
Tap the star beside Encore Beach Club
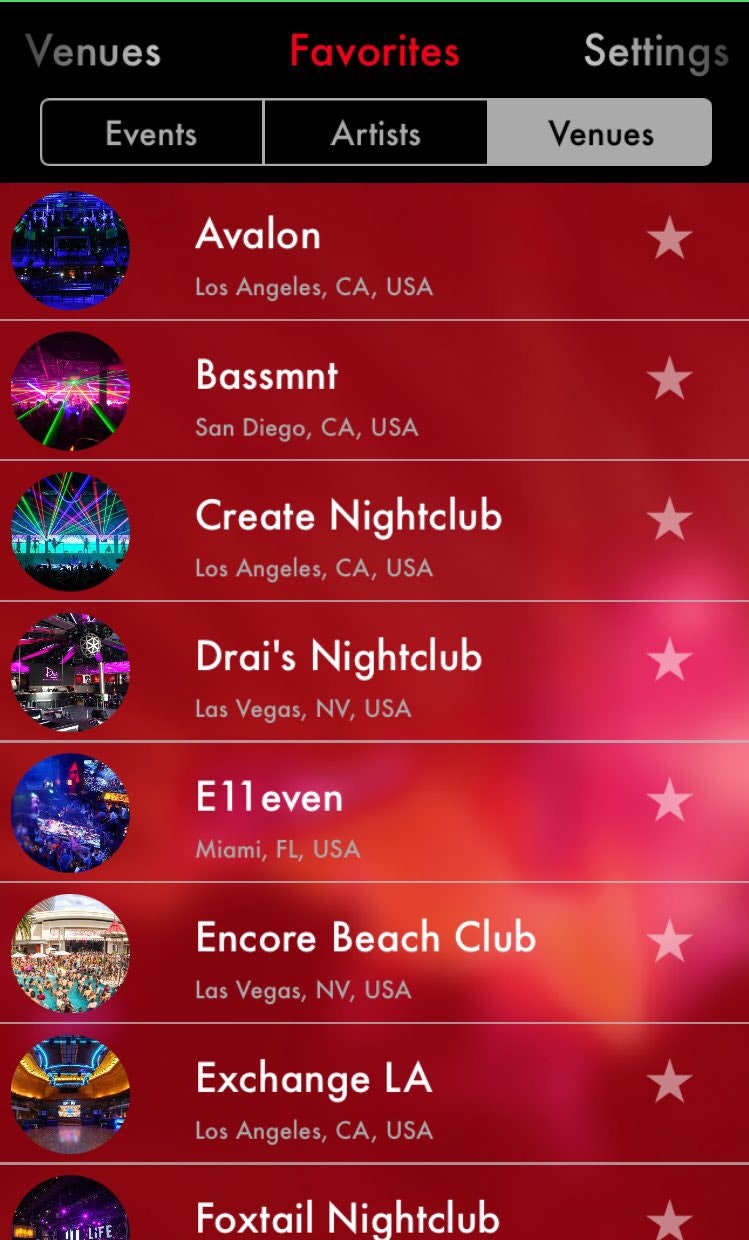coord(669,940)
